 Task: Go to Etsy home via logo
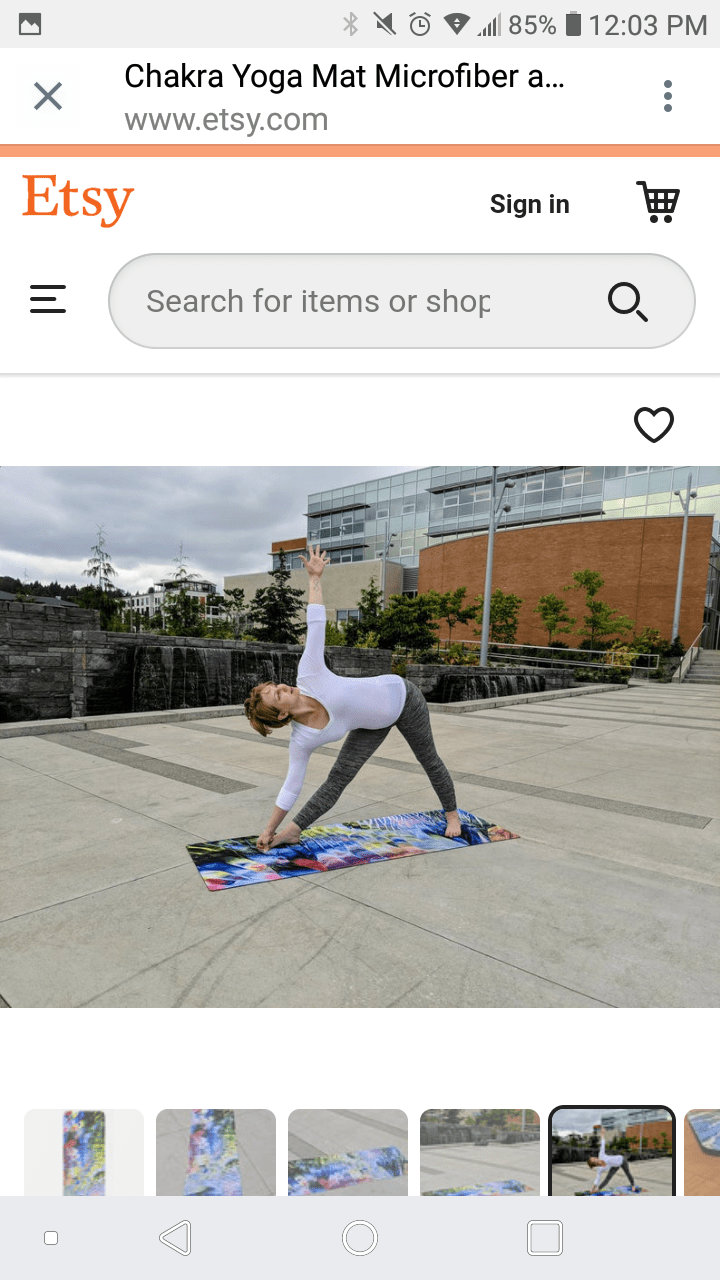coord(78,200)
